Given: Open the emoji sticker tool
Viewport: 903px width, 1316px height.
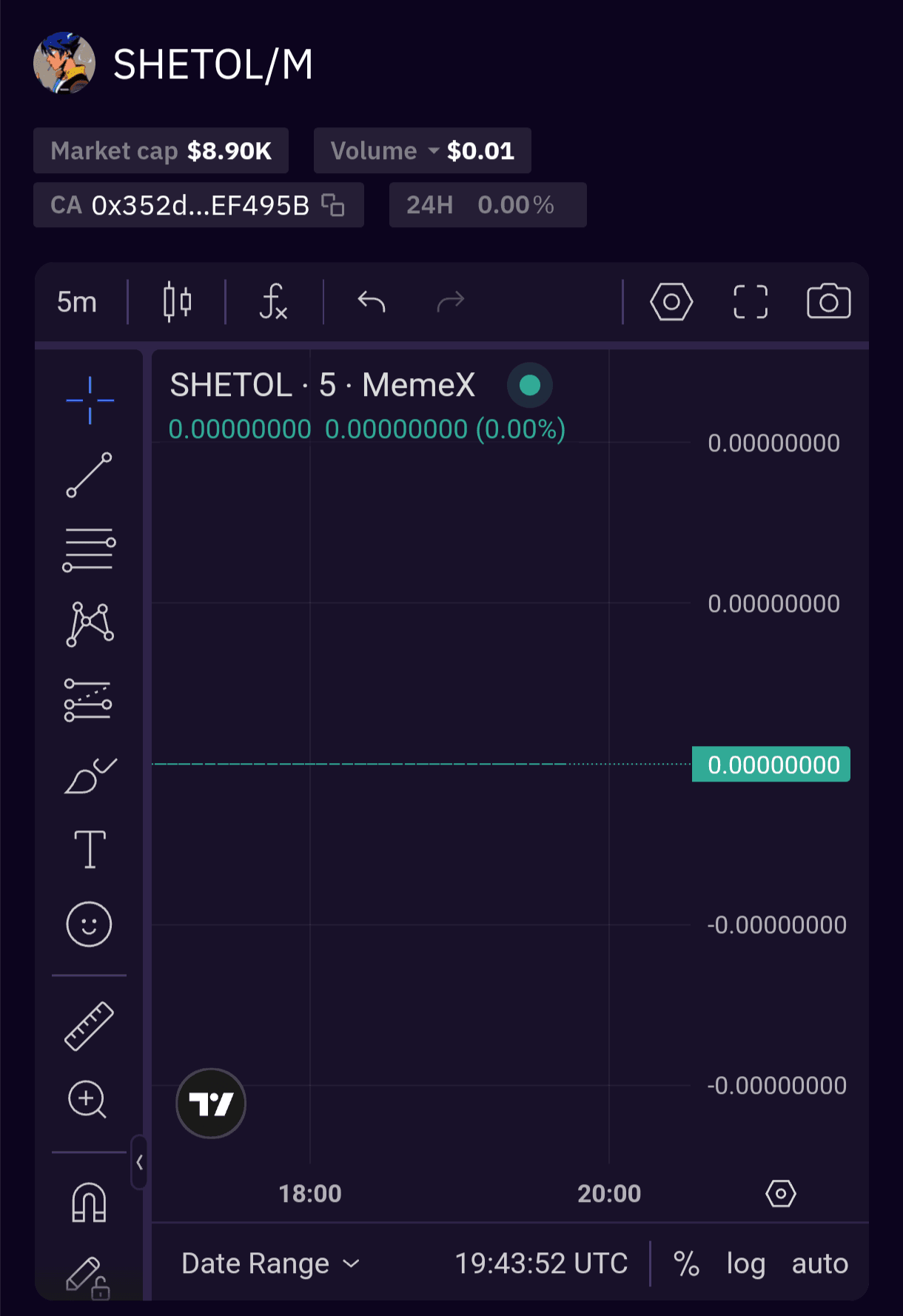Looking at the screenshot, I should (90, 924).
